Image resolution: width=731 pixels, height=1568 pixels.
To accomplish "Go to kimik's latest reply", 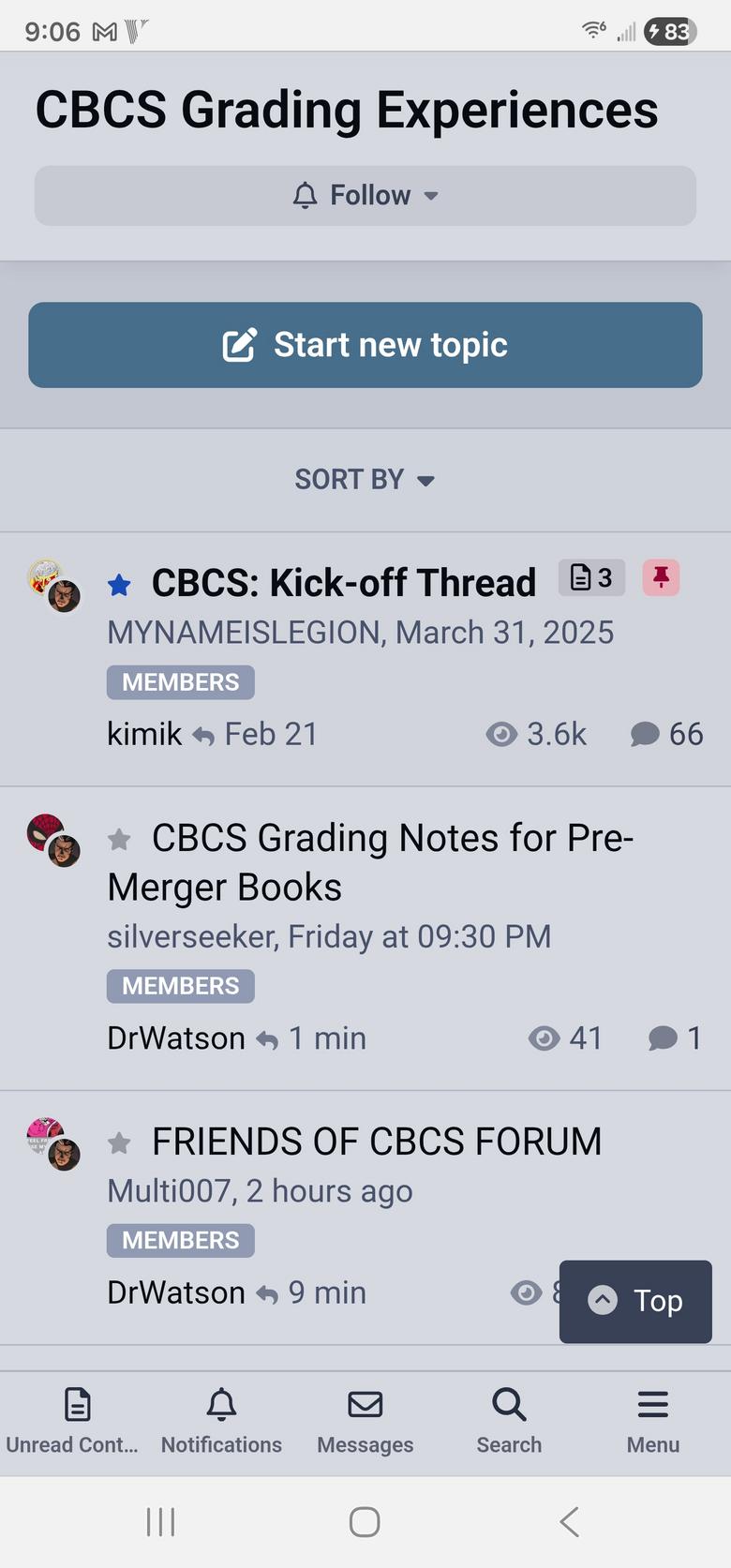I will pos(271,734).
